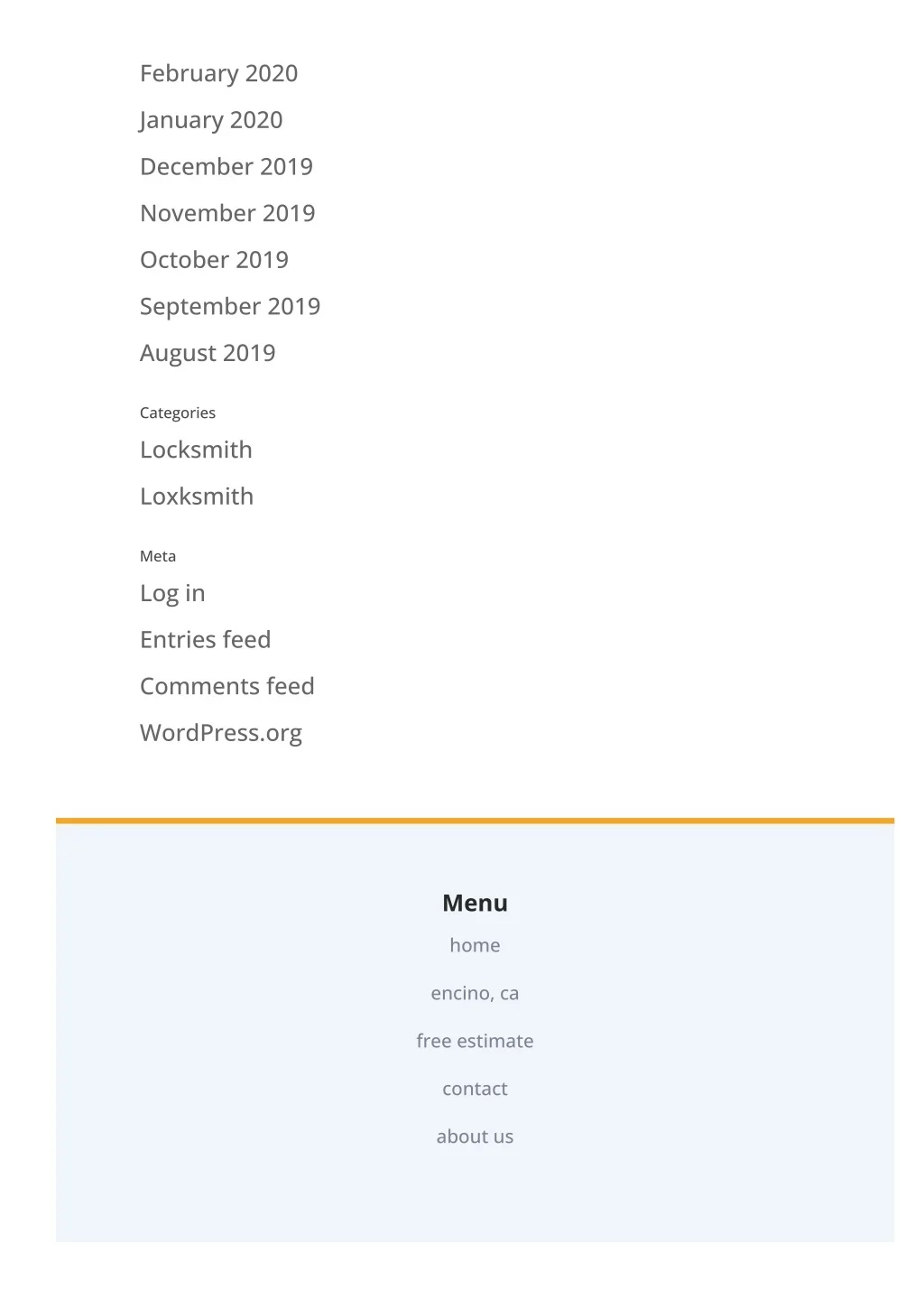The height and width of the screenshot is (1308, 924).
Task: Open the encino, ca page
Action: (475, 993)
